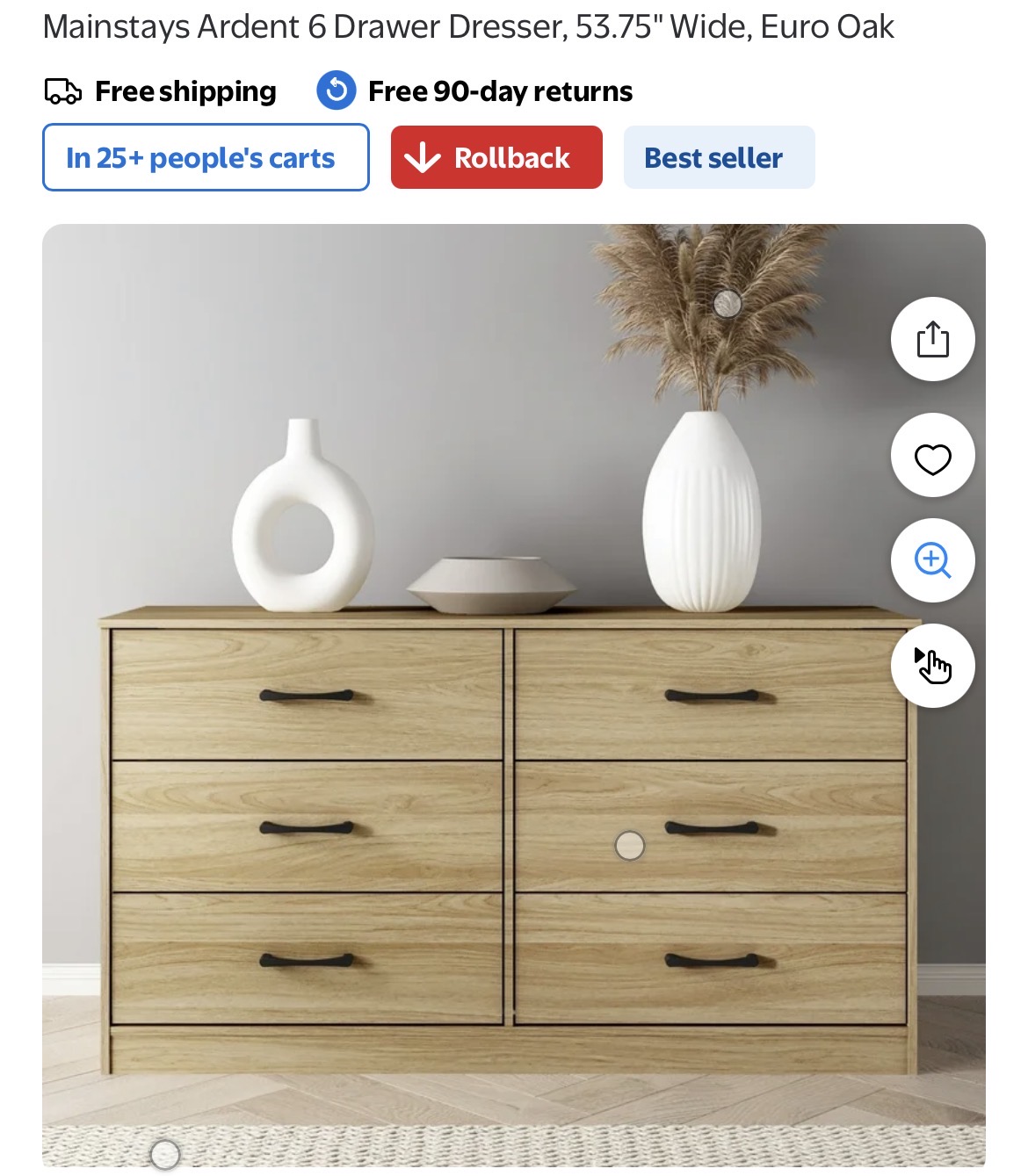Image resolution: width=1028 pixels, height=1176 pixels.
Task: Add dresser to favorites with heart
Action: tap(932, 458)
